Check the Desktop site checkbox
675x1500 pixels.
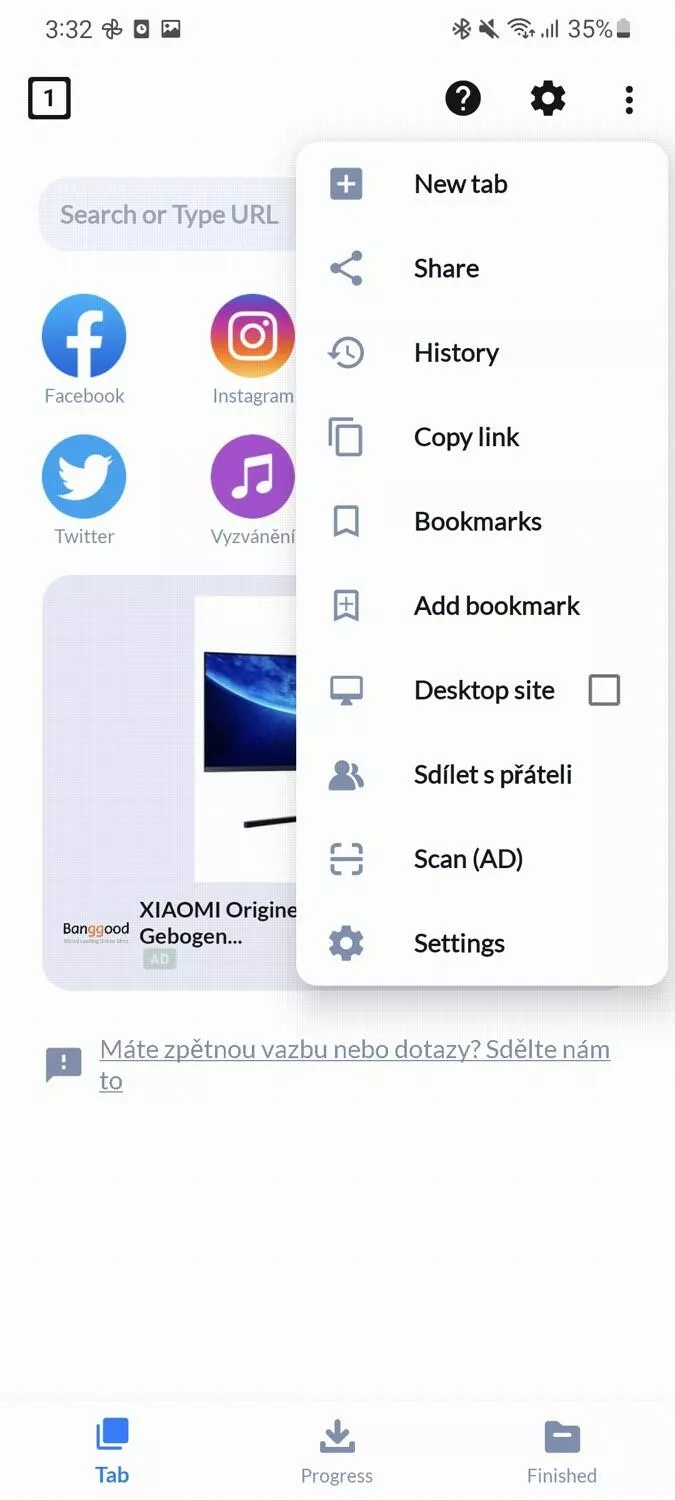pyautogui.click(x=604, y=690)
